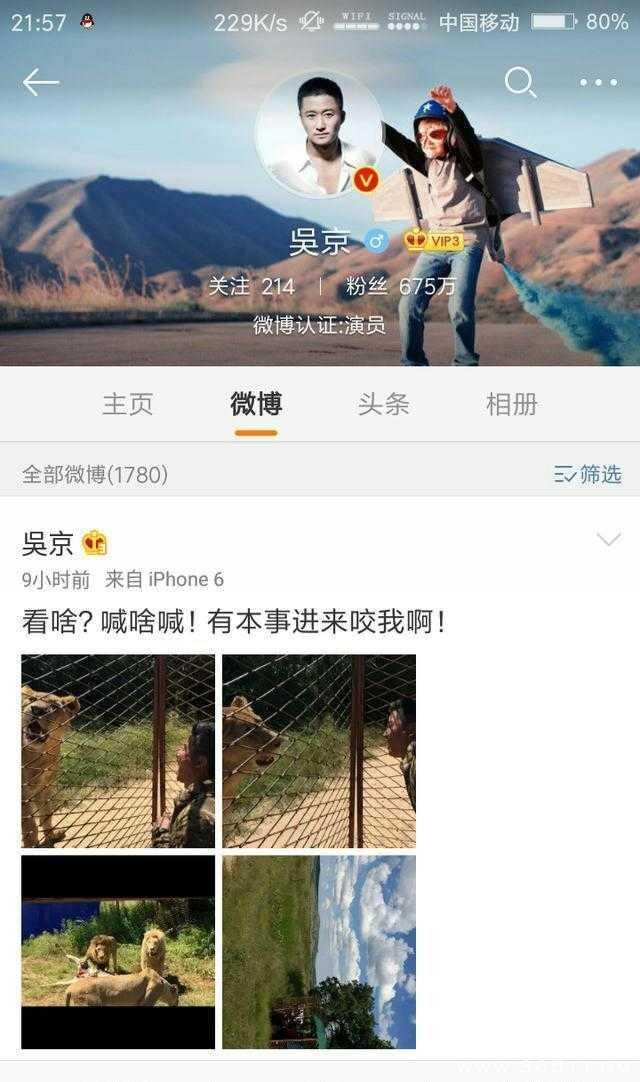The image size is (640, 1082).
Task: Open the sideways landscape sky photo
Action: 319,952
